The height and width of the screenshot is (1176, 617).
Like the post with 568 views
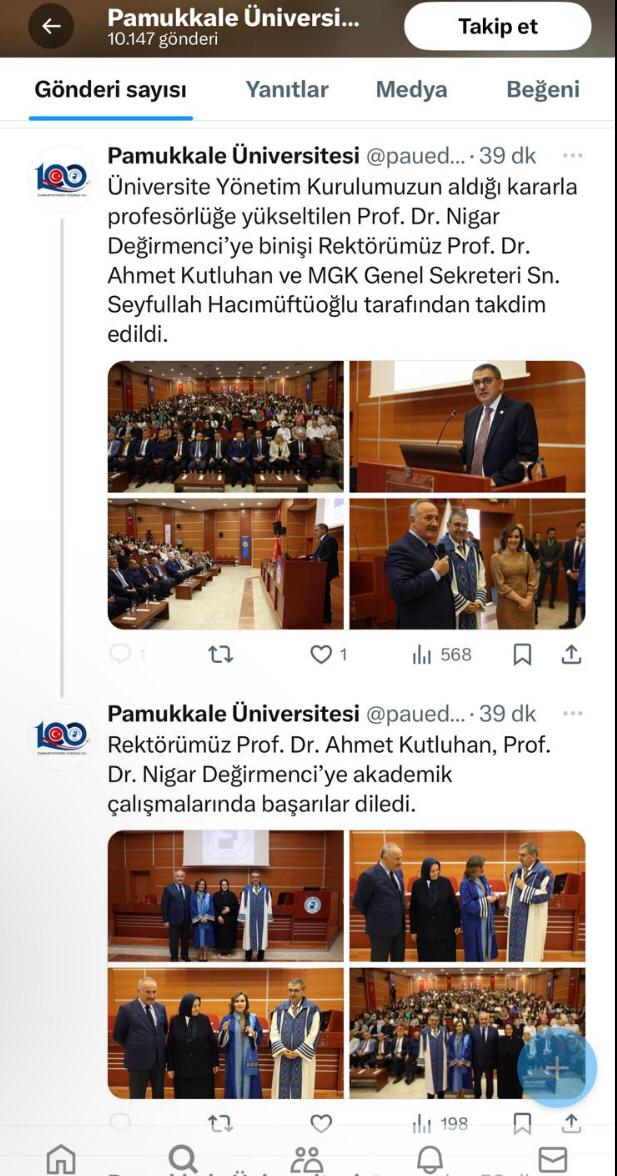[x=321, y=655]
